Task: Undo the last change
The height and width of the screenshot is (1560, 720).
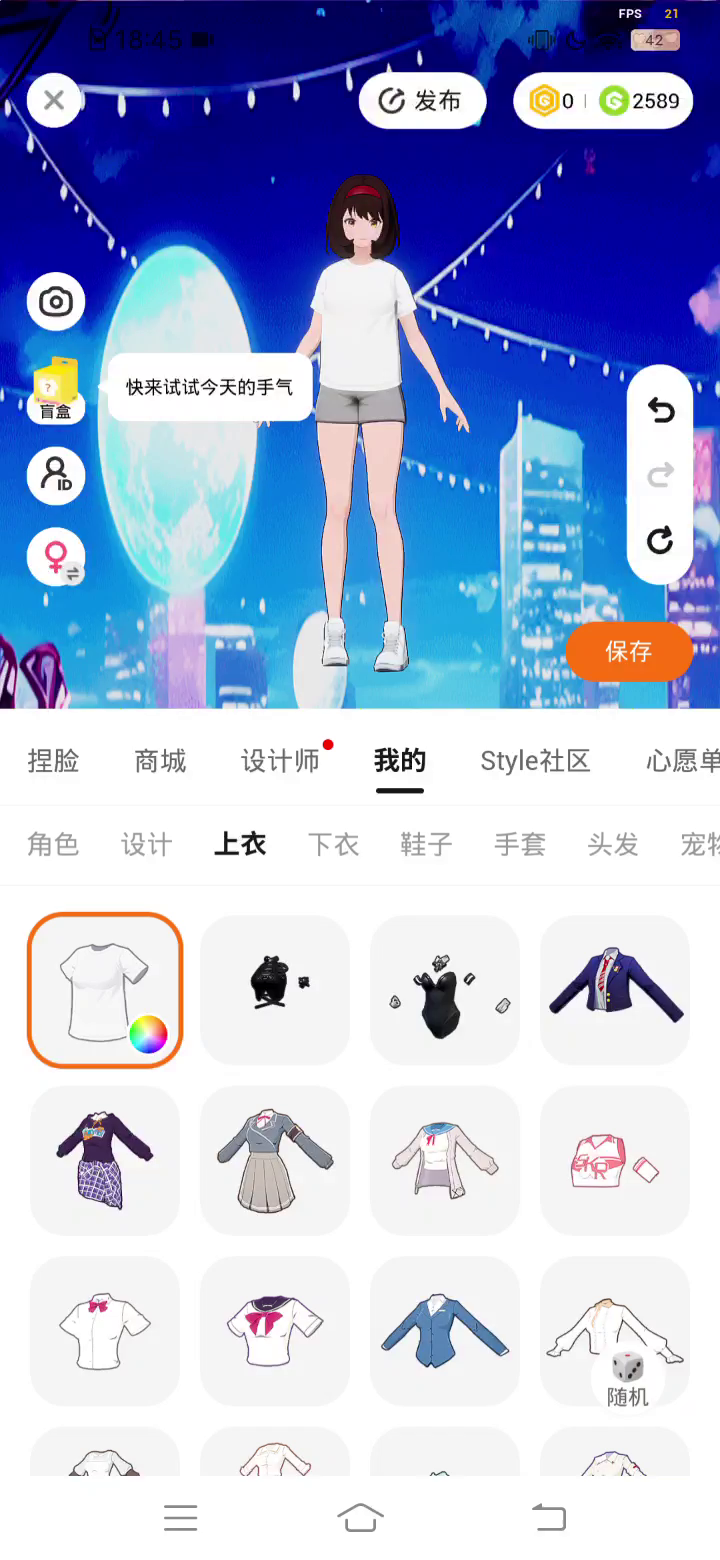Action: (x=660, y=409)
